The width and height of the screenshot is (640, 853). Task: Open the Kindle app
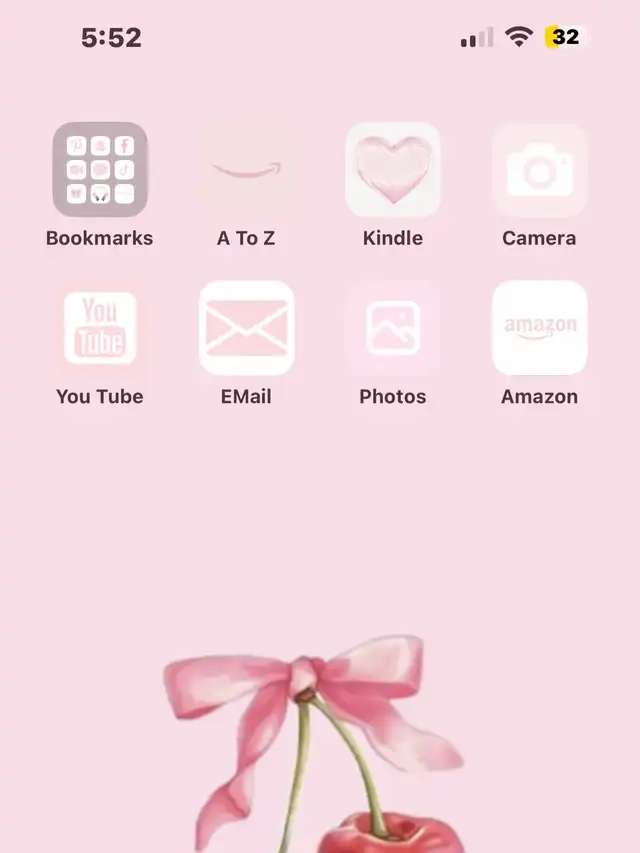(x=393, y=170)
